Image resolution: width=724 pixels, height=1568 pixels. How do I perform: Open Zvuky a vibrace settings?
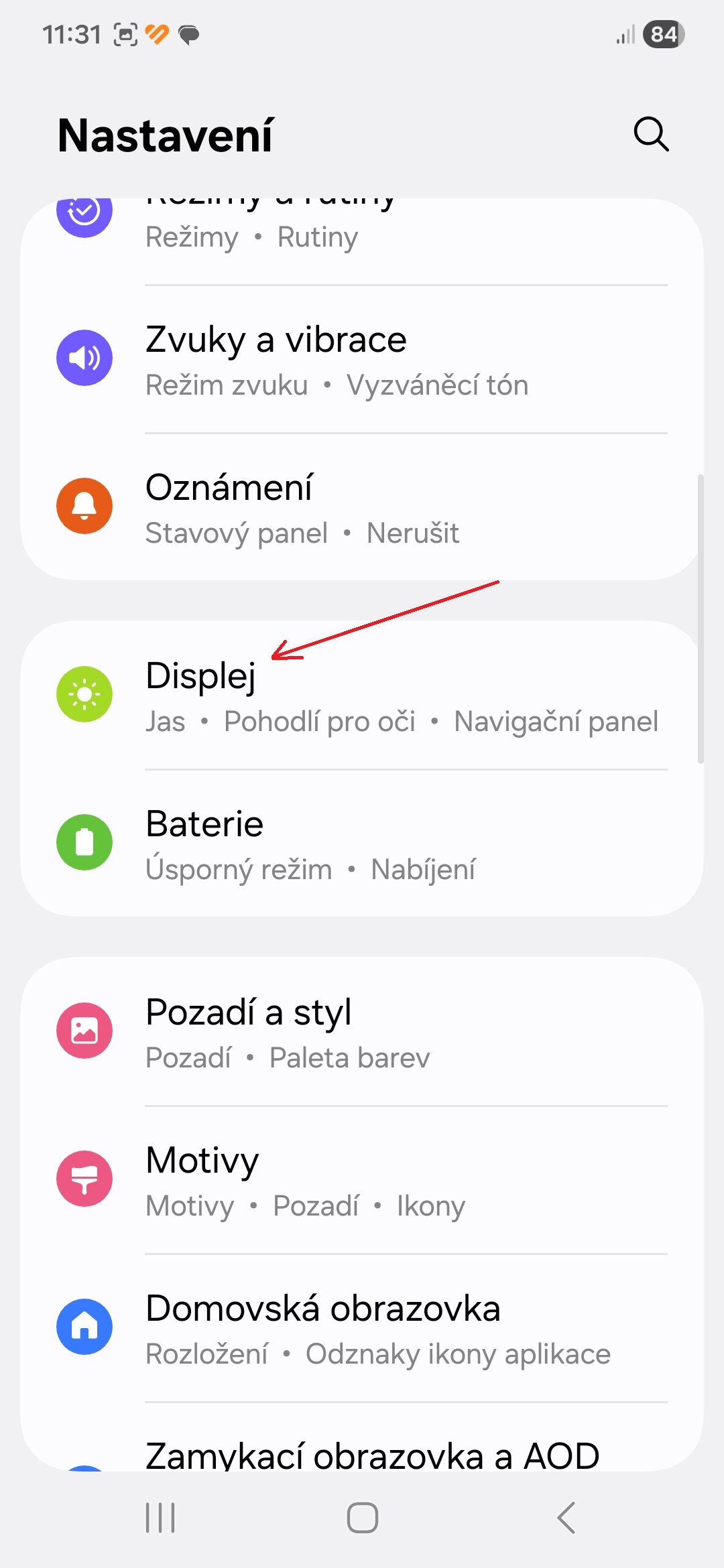[x=362, y=360]
